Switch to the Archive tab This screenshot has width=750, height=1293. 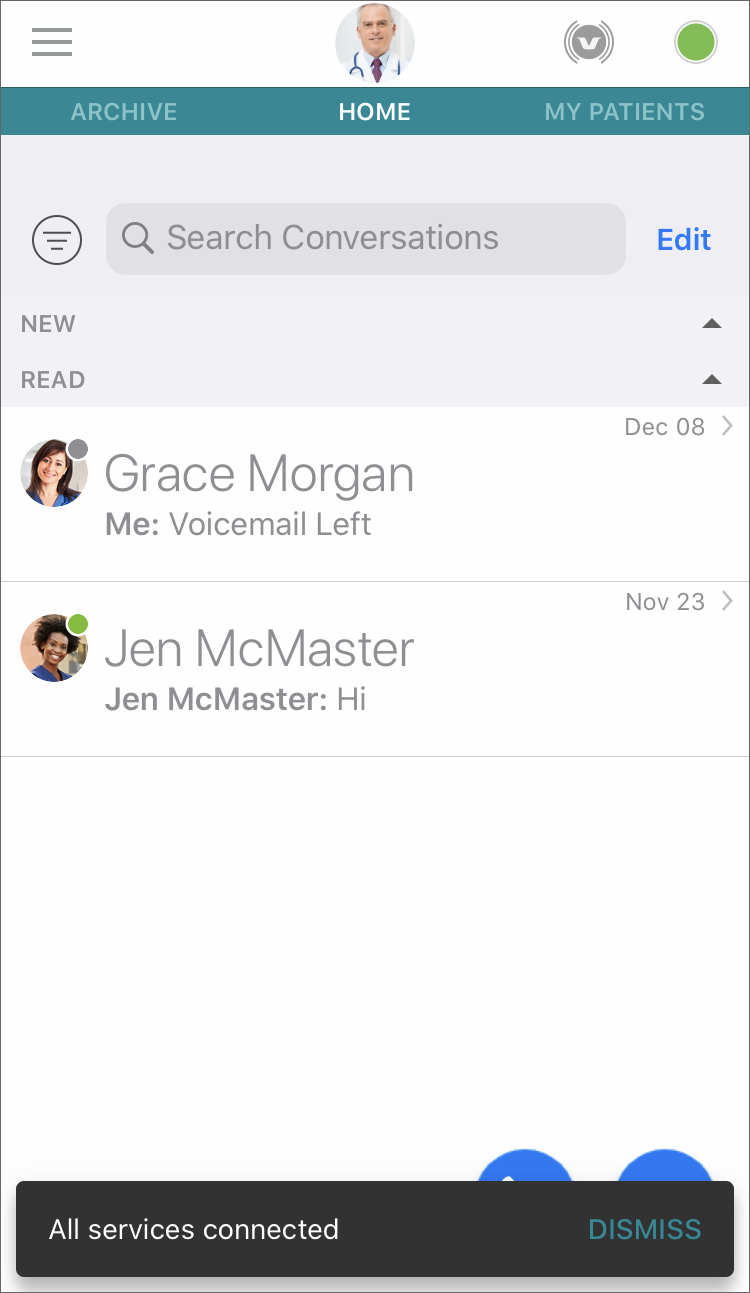tap(124, 112)
